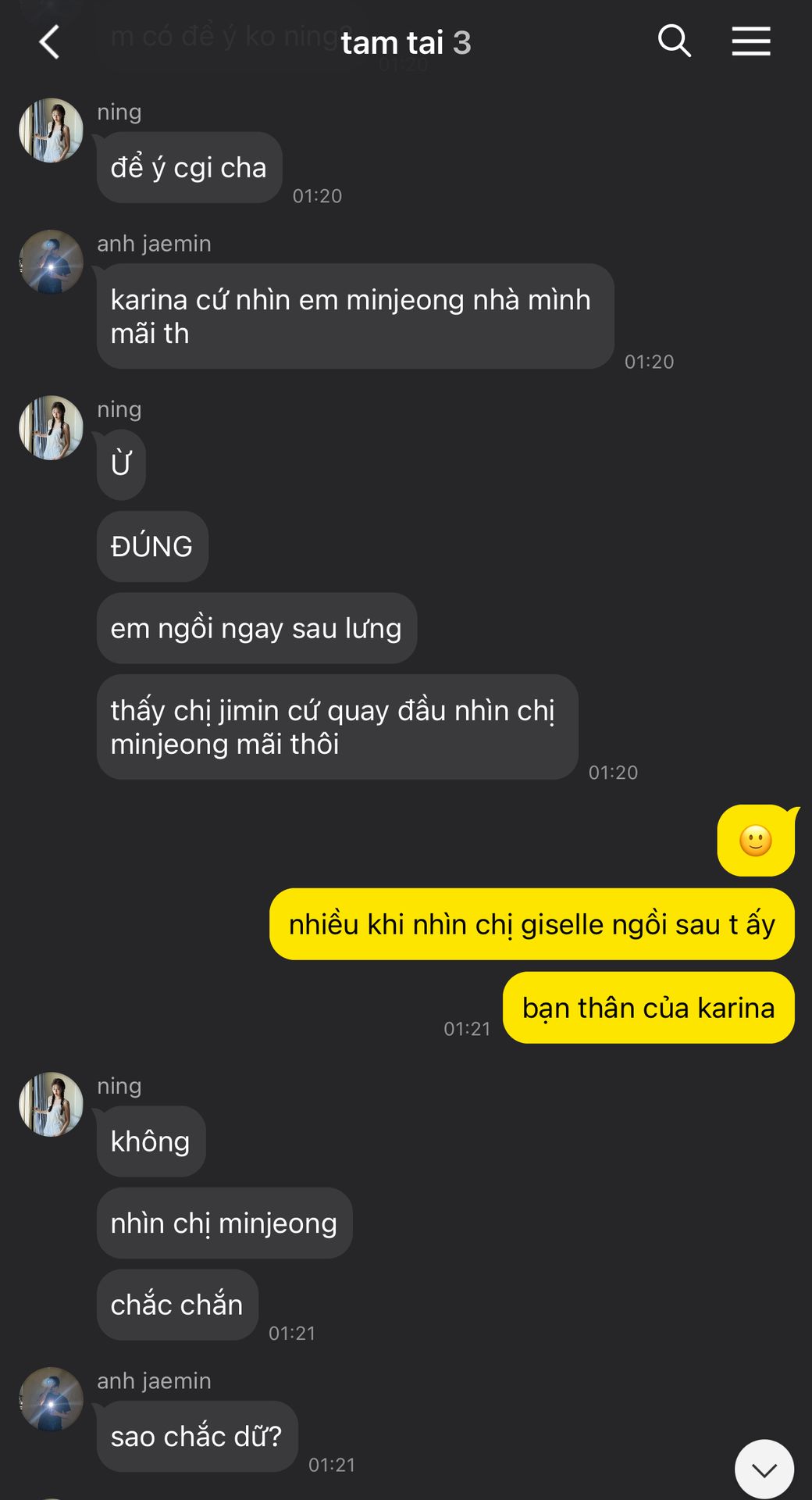Image resolution: width=812 pixels, height=1500 pixels.
Task: Jump to latest messages with down arrow
Action: (x=764, y=1469)
